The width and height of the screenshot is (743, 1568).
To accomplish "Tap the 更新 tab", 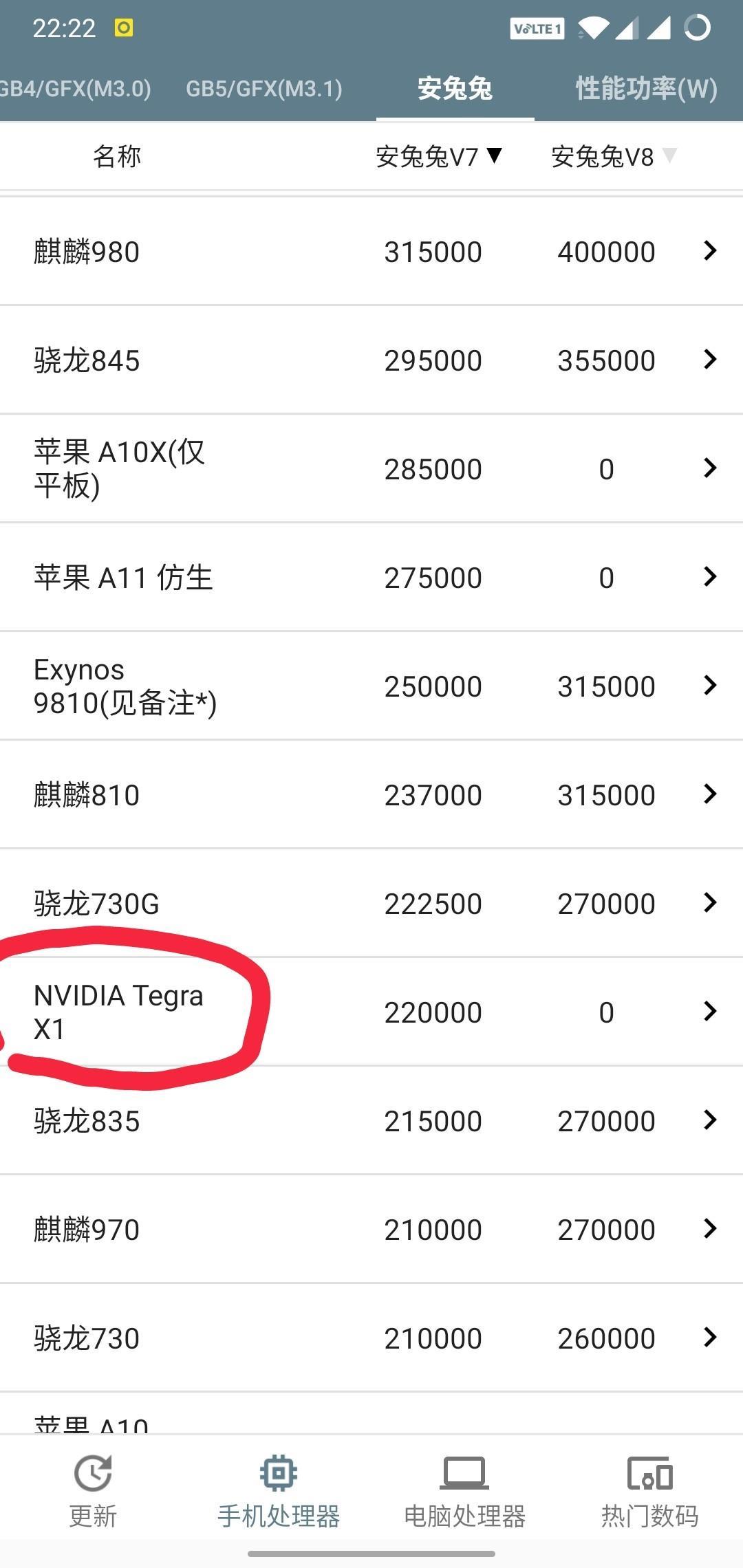I will 93,1490.
